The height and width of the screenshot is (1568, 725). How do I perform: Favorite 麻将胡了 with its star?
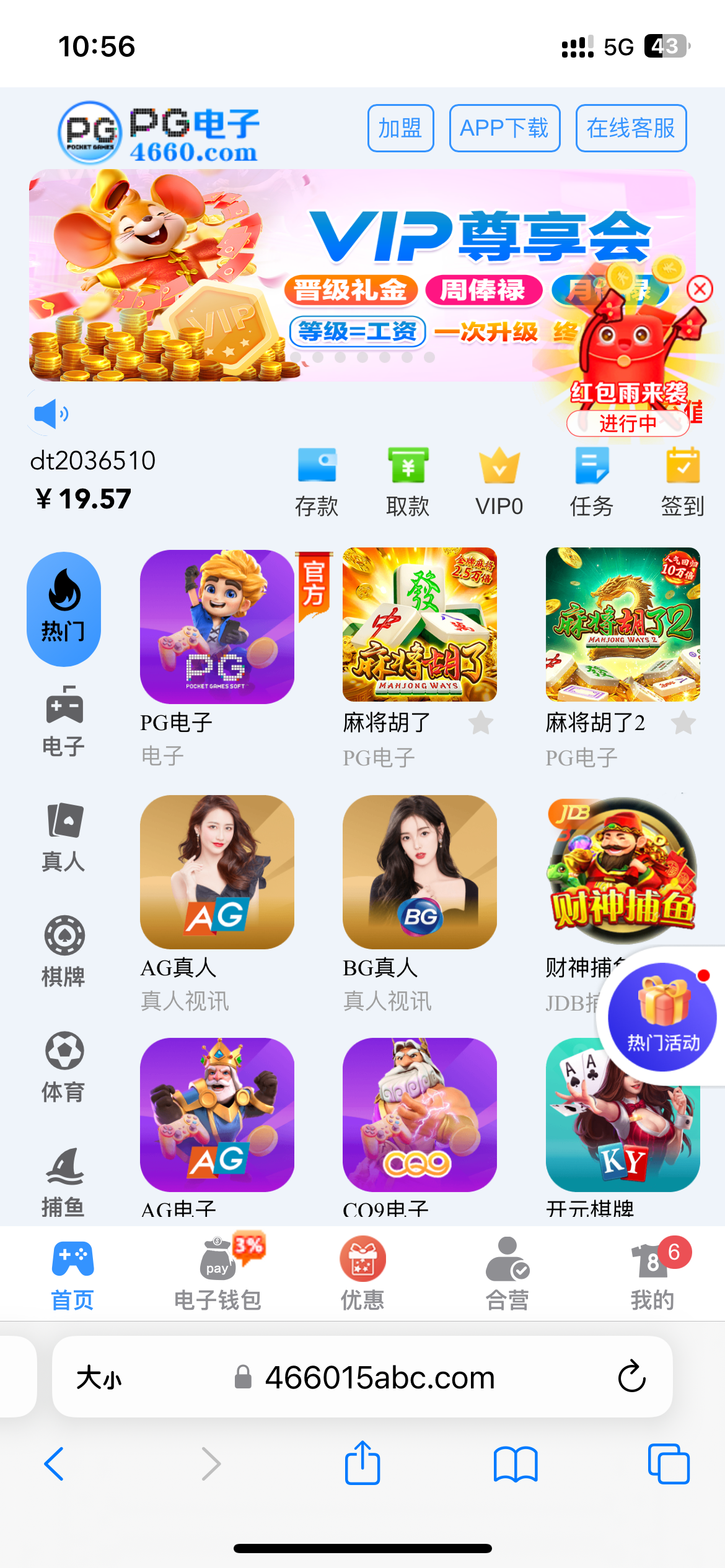[x=481, y=723]
